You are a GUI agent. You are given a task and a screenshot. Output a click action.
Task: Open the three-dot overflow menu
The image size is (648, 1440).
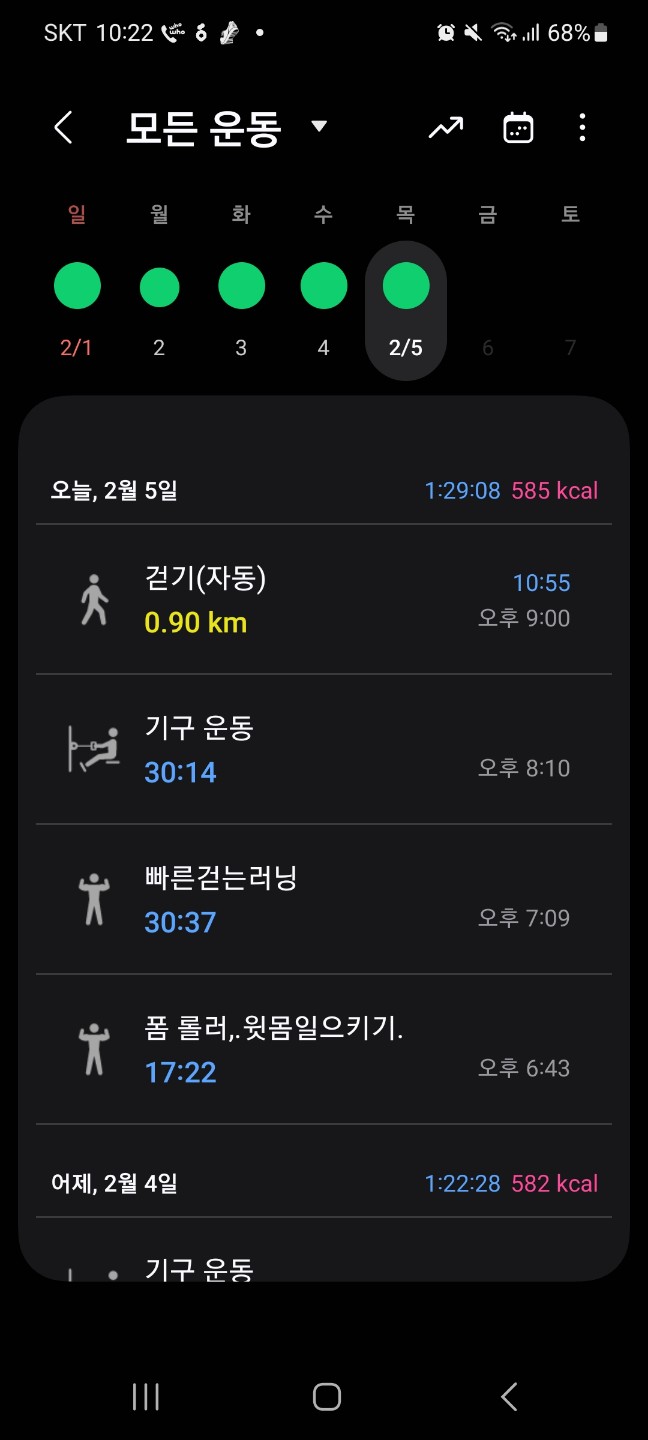pyautogui.click(x=582, y=128)
